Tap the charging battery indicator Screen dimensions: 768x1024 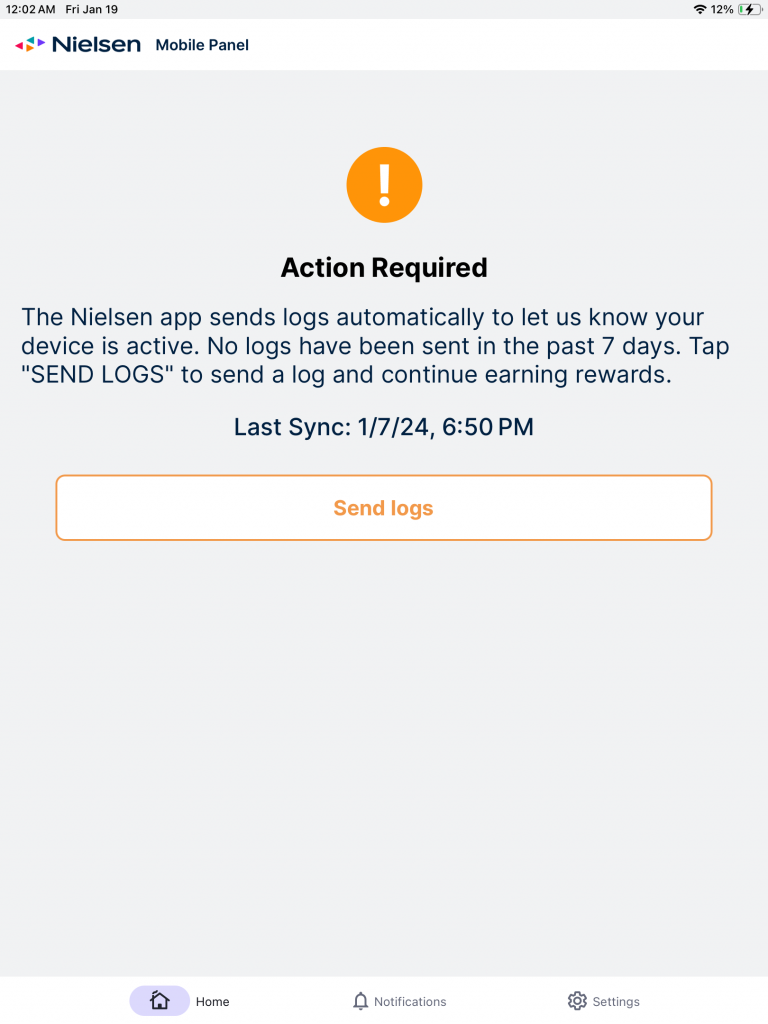(750, 10)
